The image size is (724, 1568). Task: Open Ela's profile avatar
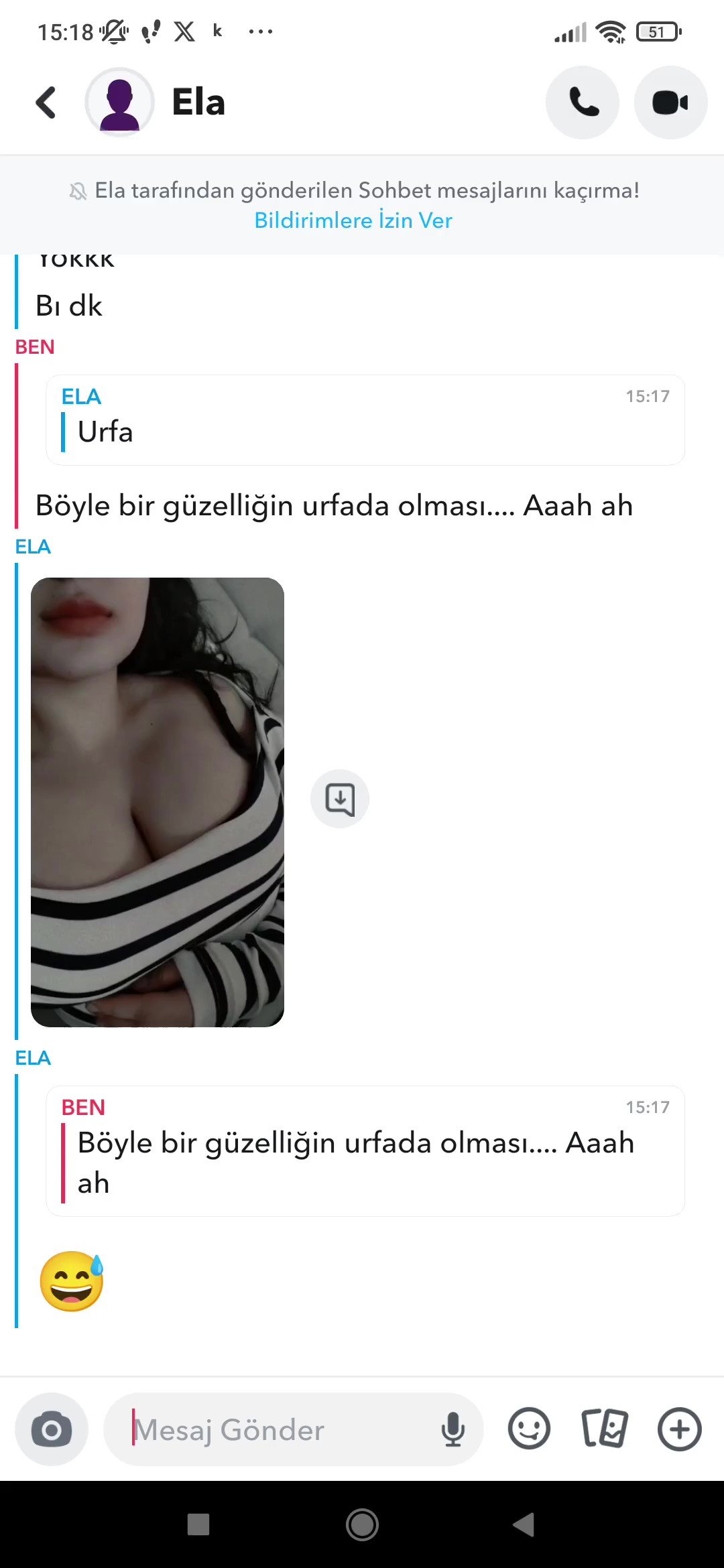(119, 103)
